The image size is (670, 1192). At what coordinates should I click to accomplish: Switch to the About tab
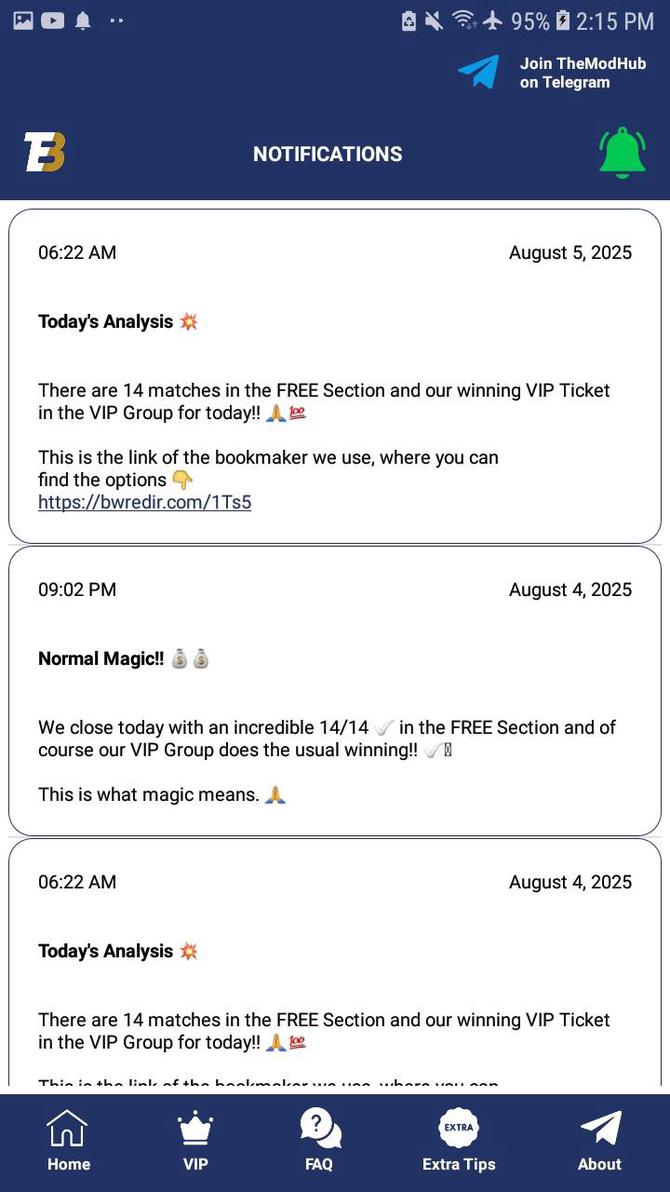[x=599, y=1142]
